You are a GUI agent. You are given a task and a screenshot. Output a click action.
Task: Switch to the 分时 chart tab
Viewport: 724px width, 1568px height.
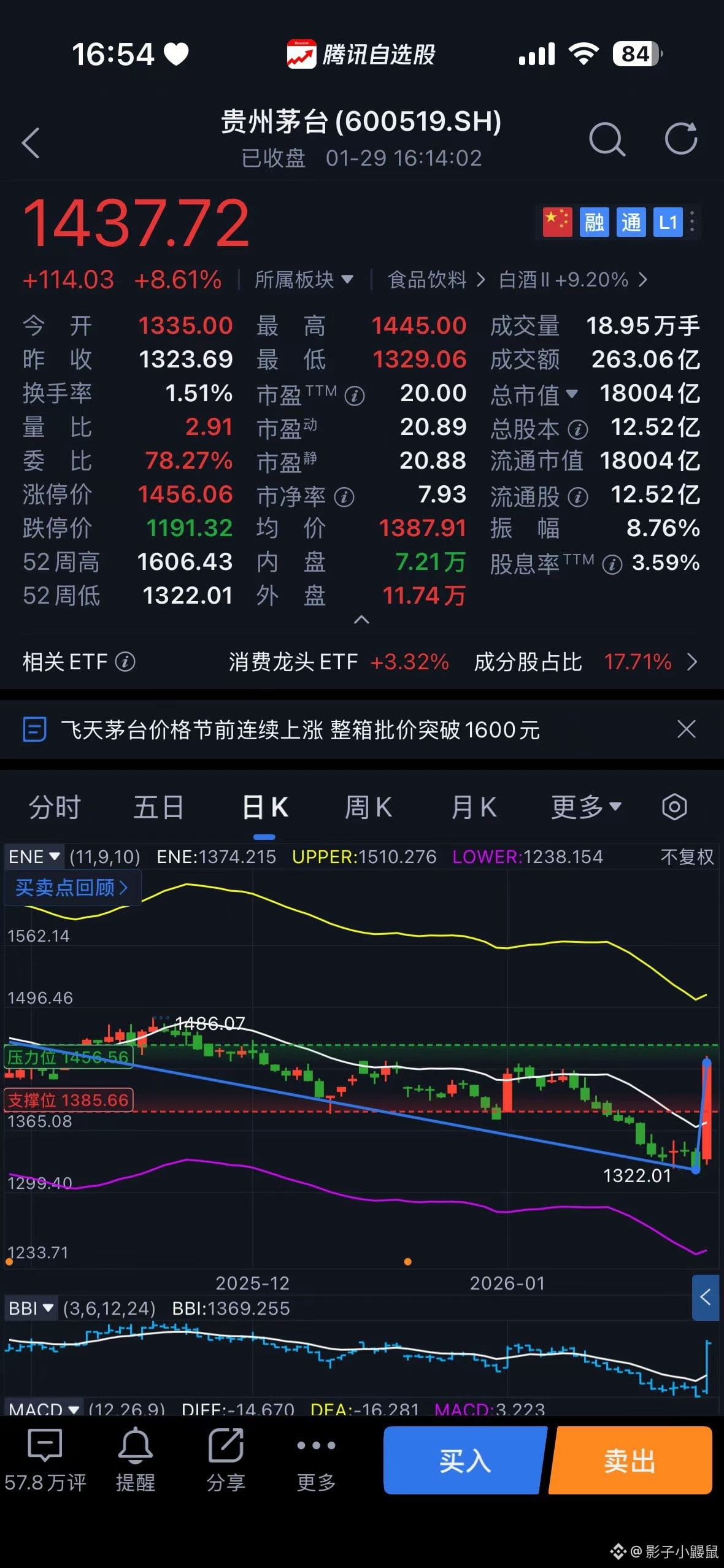(x=55, y=807)
